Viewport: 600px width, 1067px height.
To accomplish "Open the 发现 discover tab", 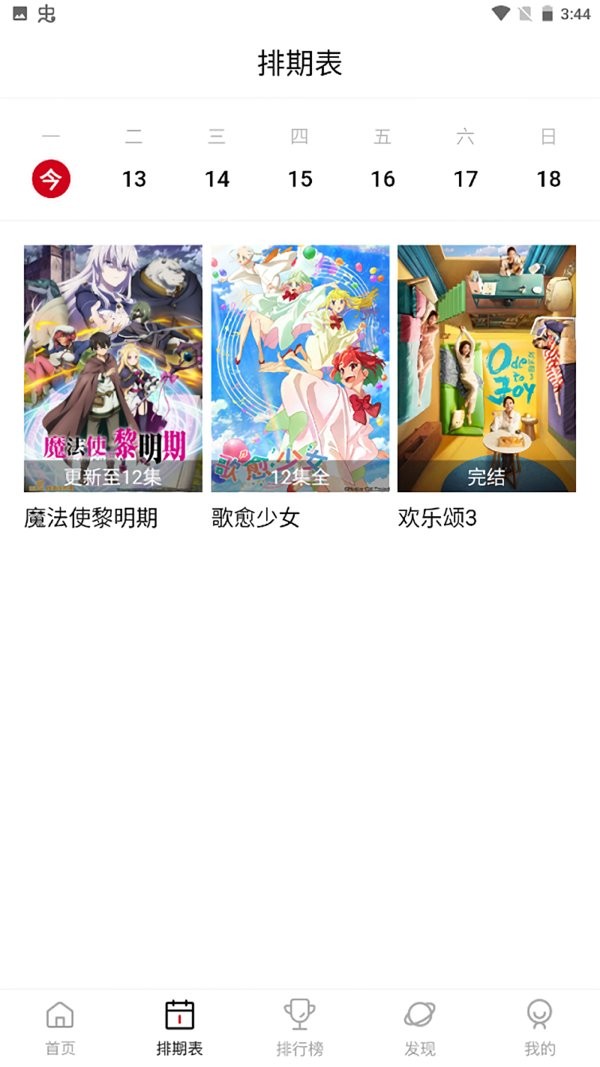I will pyautogui.click(x=420, y=1028).
